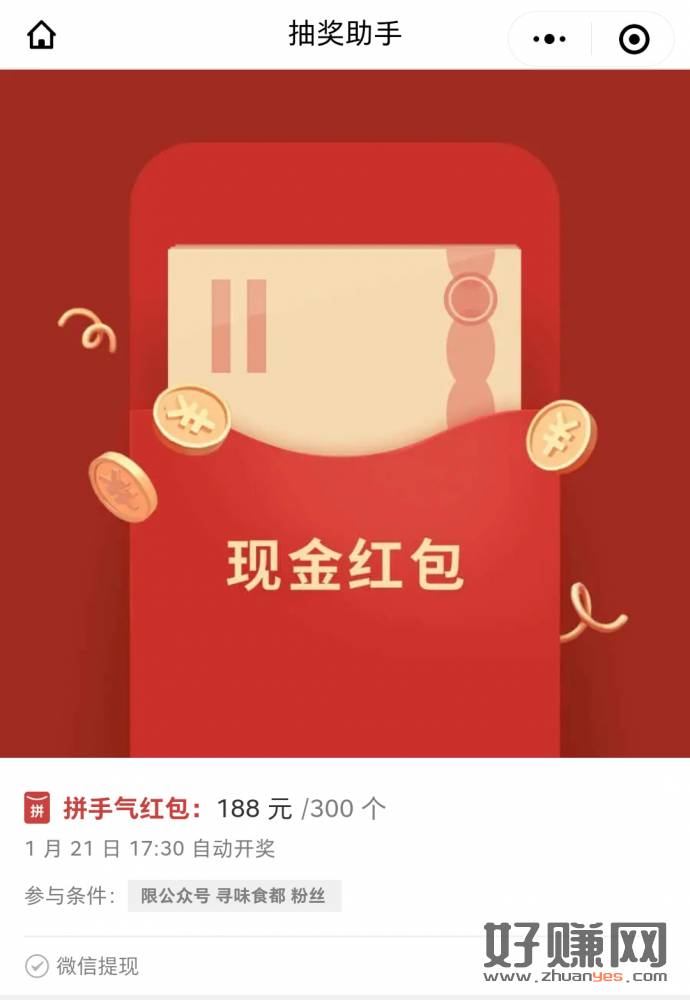The height and width of the screenshot is (1000, 690).
Task: Close the mini program
Action: point(634,39)
